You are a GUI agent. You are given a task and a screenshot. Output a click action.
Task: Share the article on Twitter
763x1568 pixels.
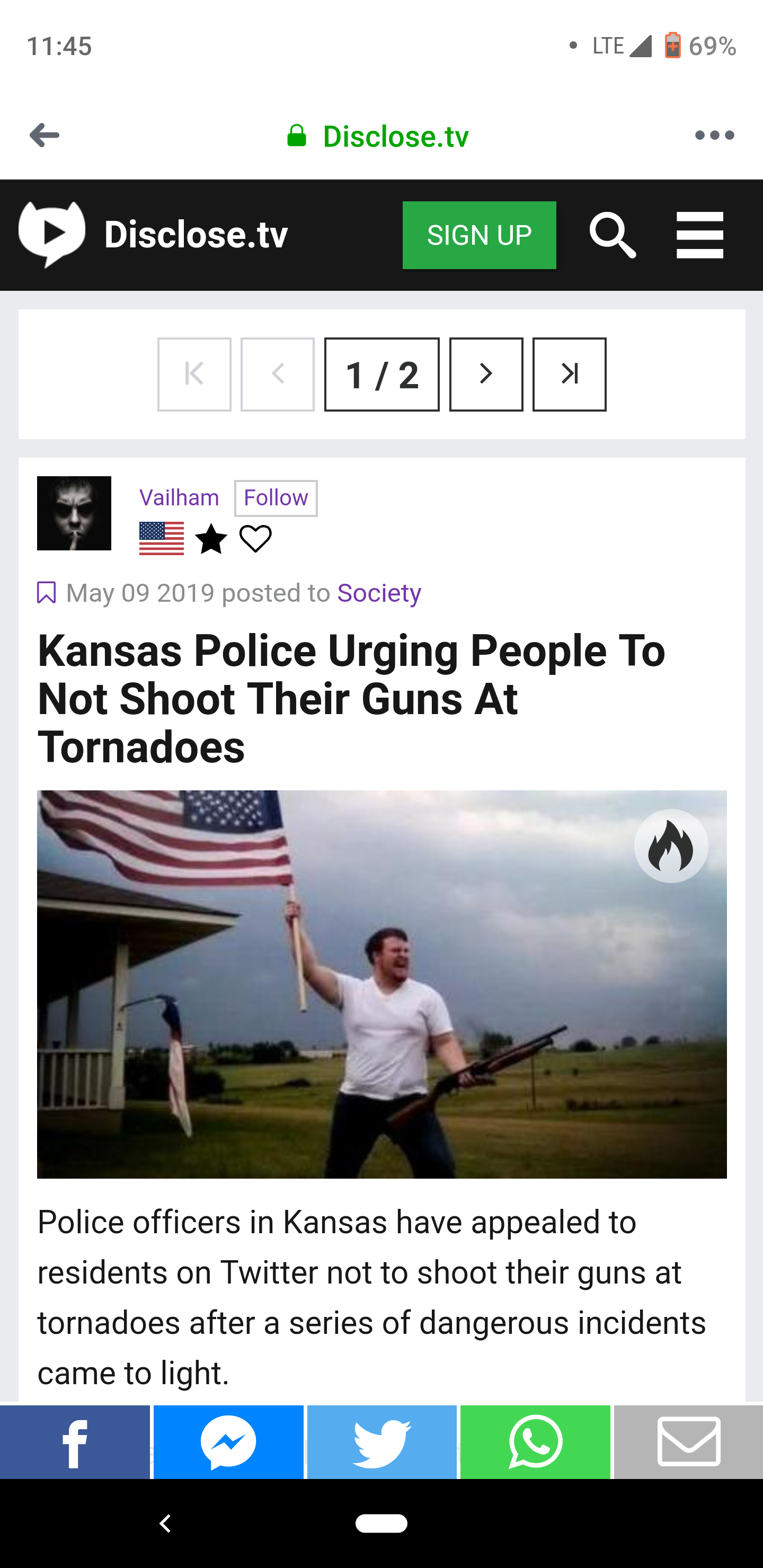pyautogui.click(x=382, y=1442)
